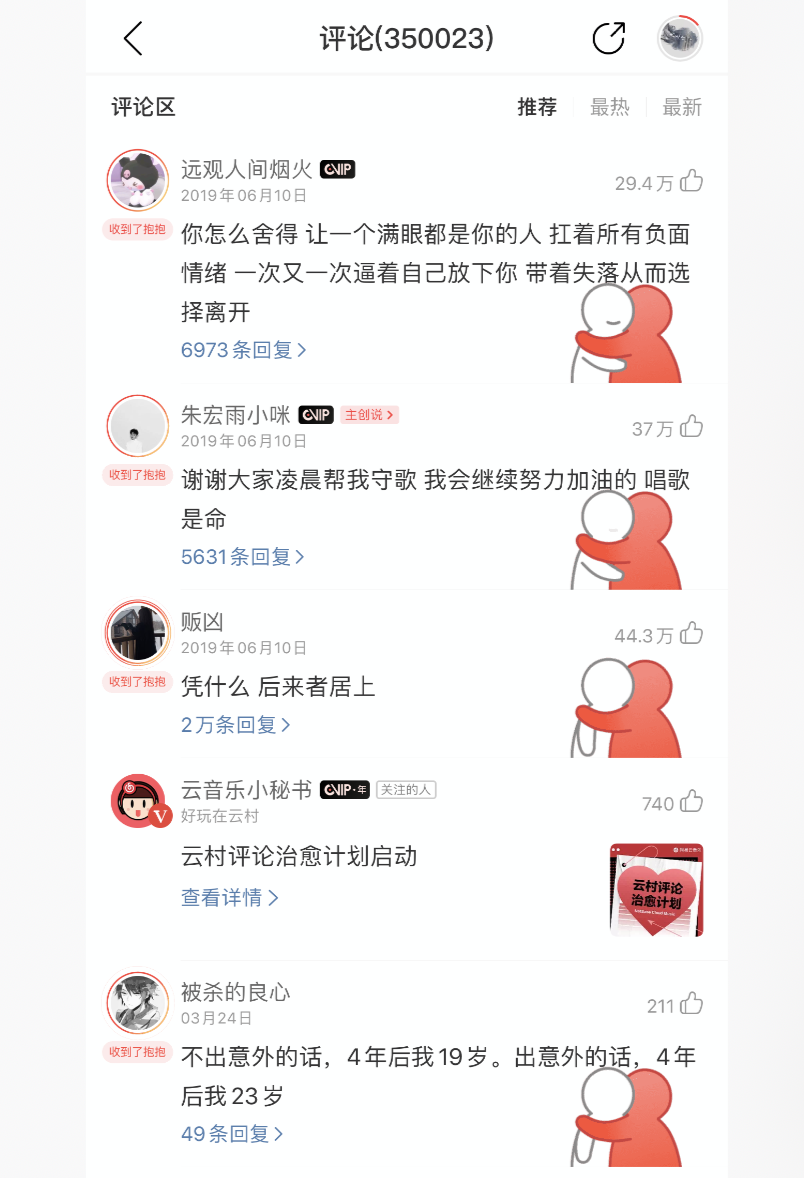Click the 关注的人 badge near 云音乐小秘书

click(407, 790)
